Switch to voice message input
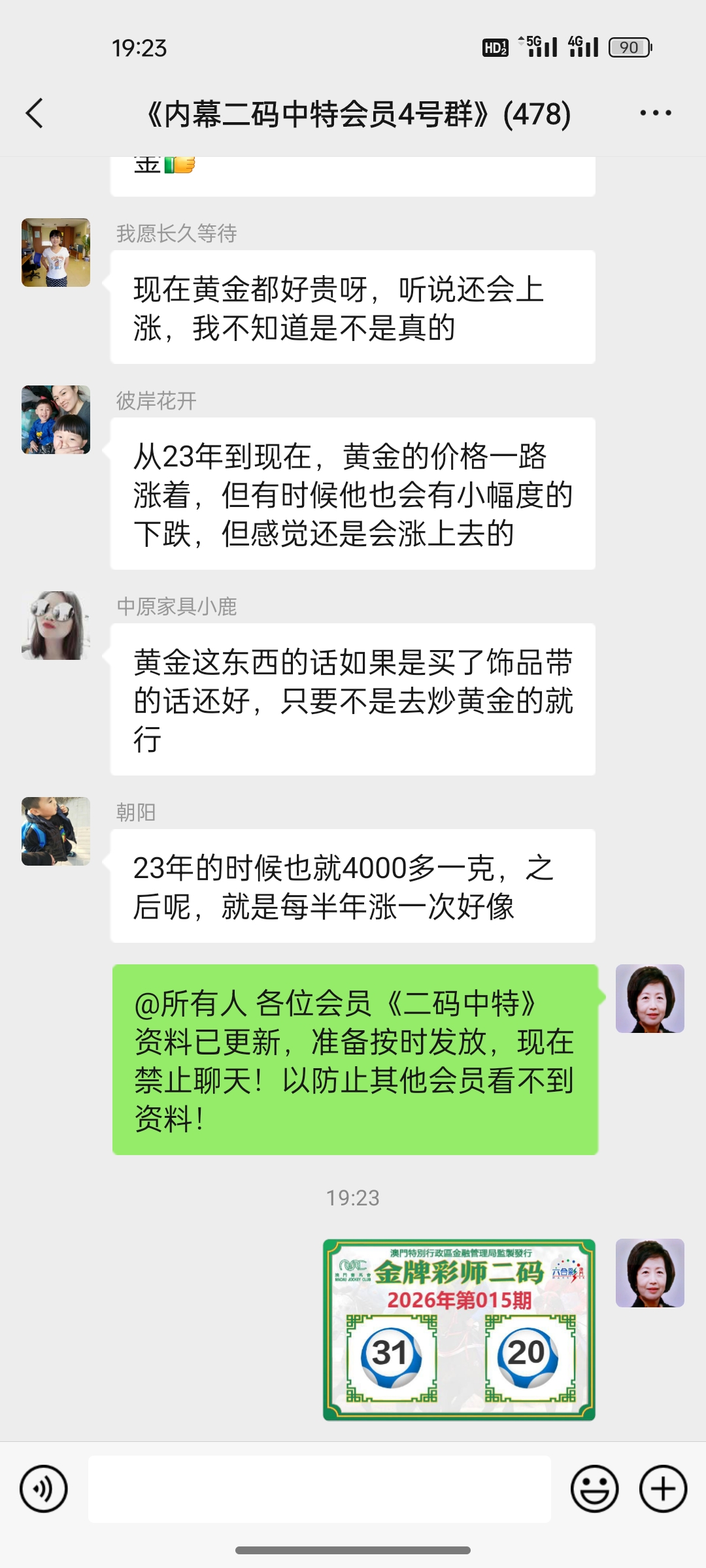Image resolution: width=706 pixels, height=1568 pixels. (44, 1489)
